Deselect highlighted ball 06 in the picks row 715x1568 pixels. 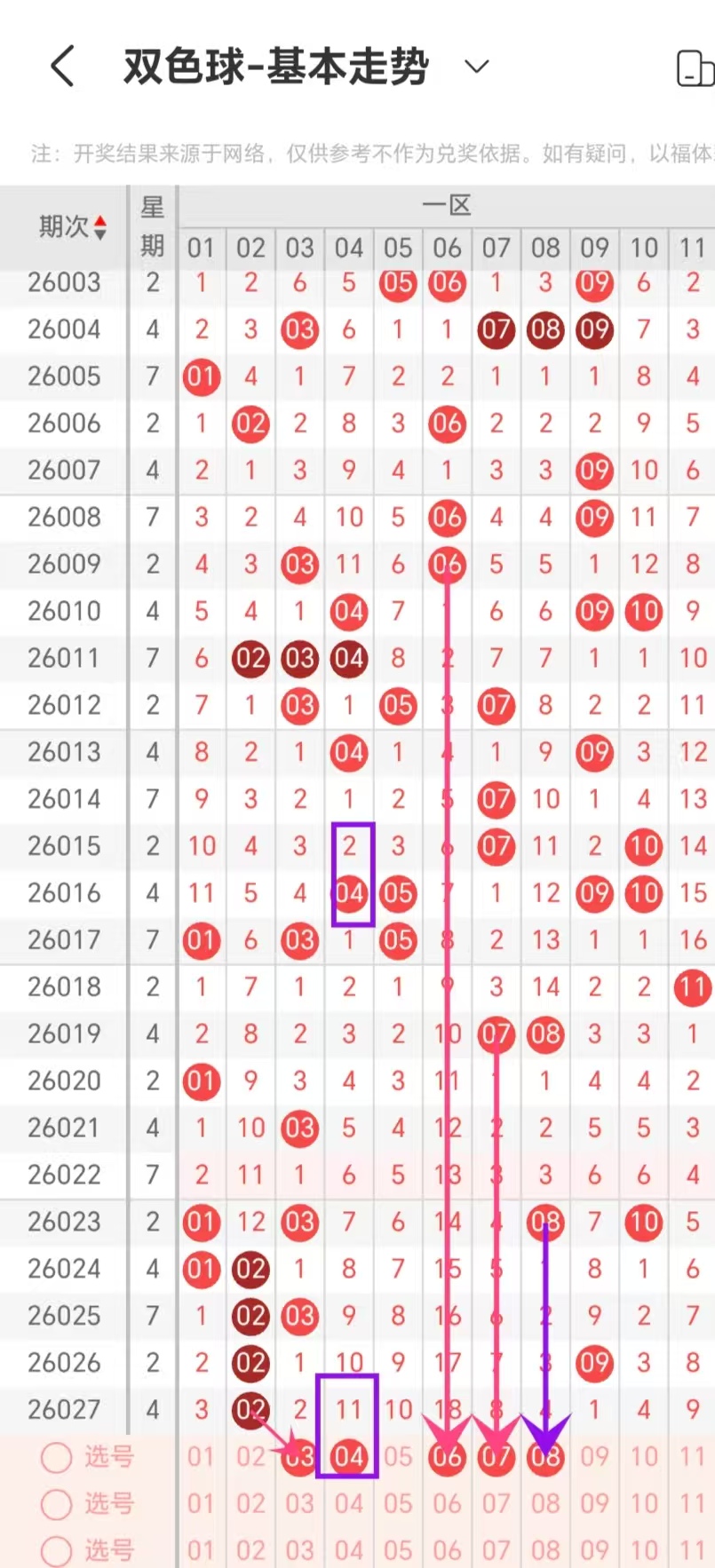click(447, 1457)
